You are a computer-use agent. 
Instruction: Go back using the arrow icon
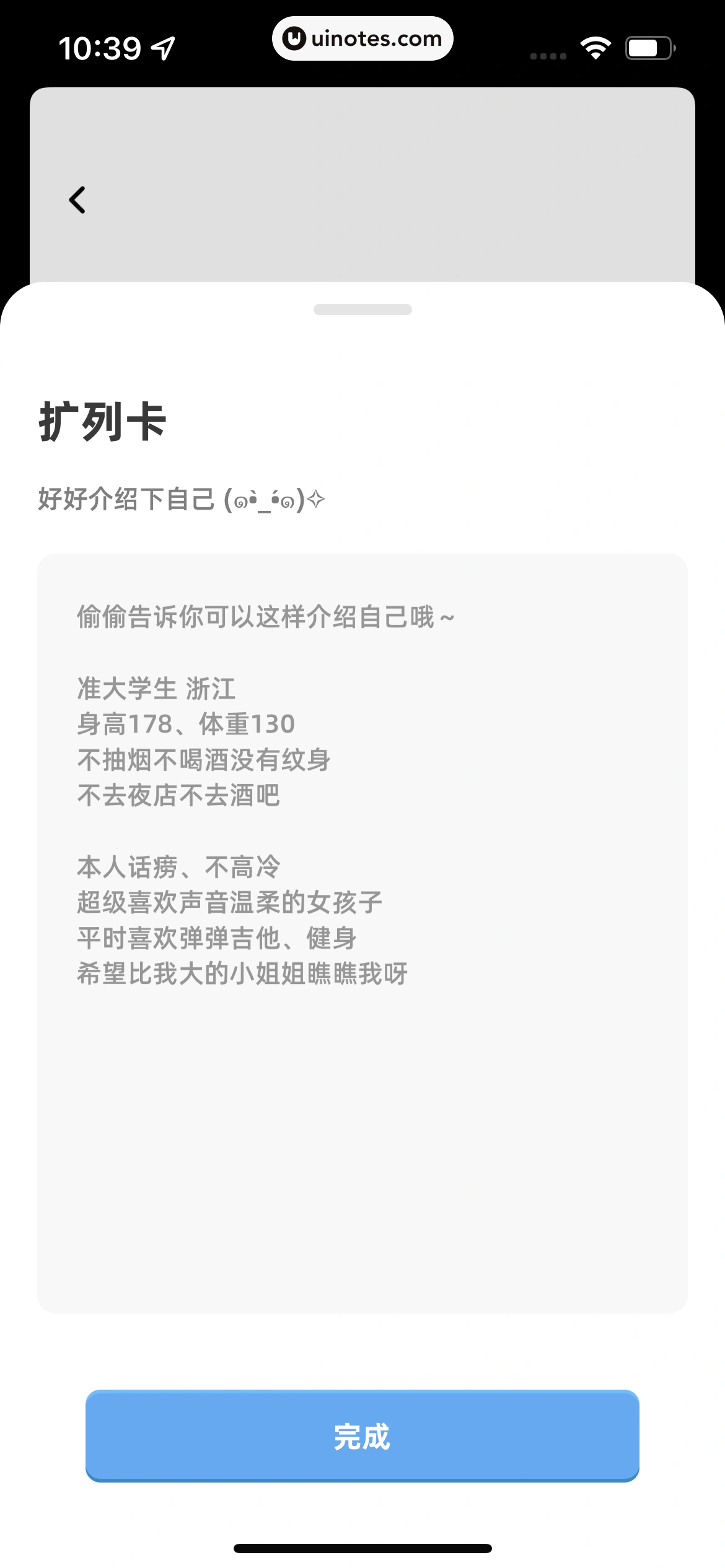(x=77, y=200)
